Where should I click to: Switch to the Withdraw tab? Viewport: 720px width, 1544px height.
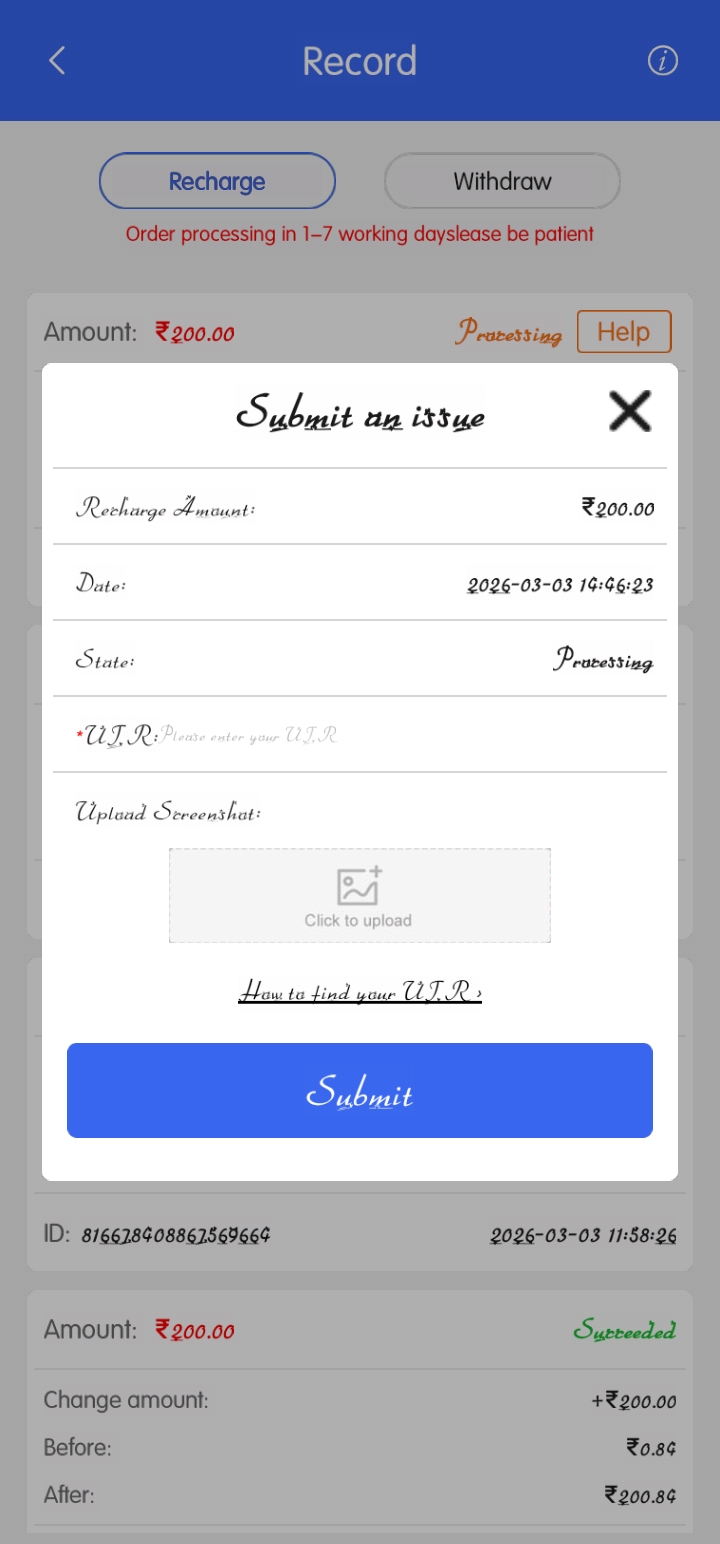coord(502,181)
